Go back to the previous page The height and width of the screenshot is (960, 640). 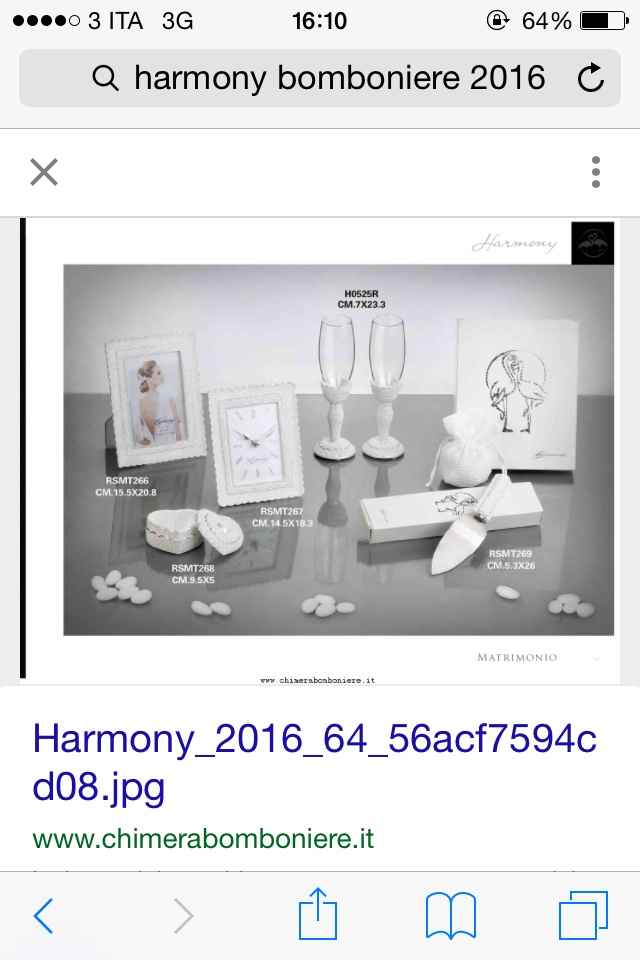point(44,914)
